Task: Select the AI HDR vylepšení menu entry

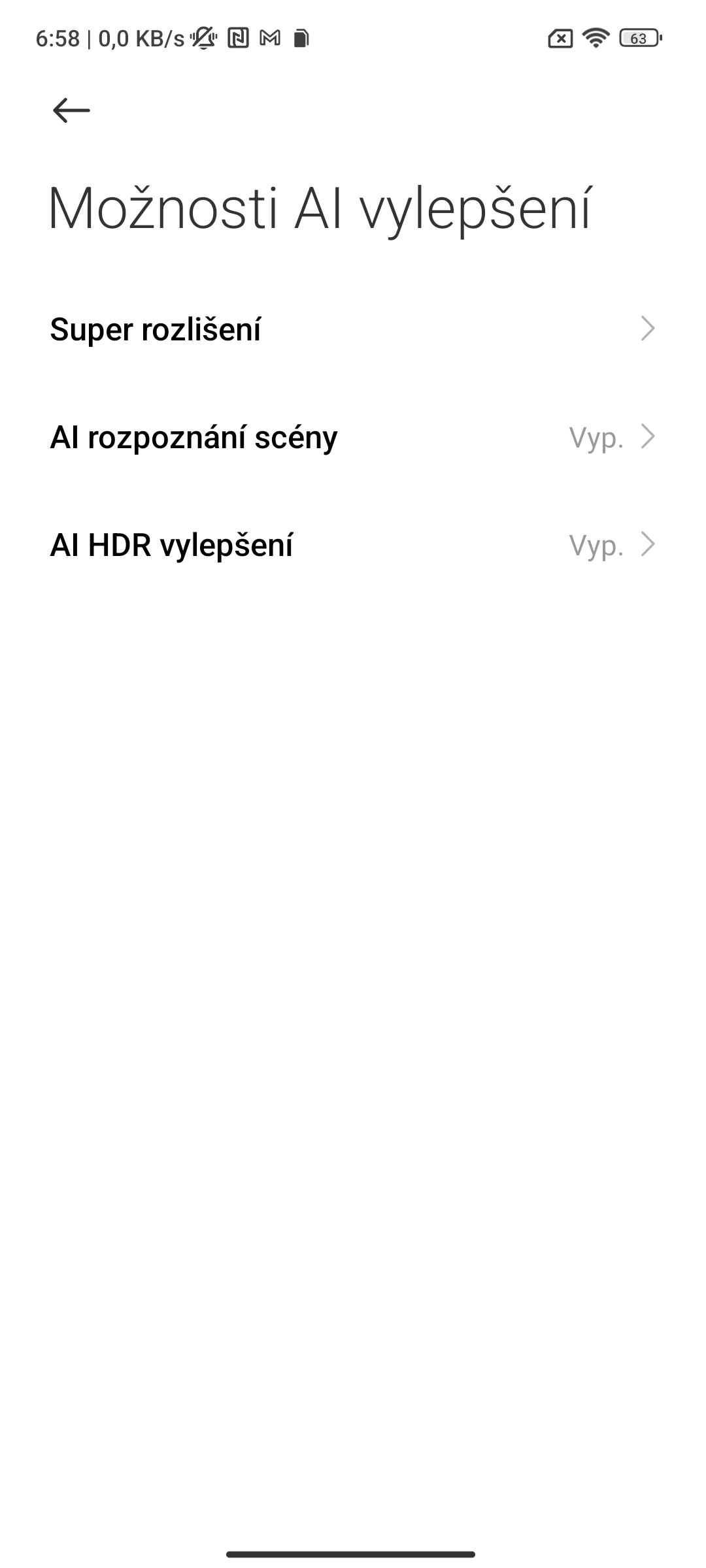Action: pyautogui.click(x=172, y=544)
